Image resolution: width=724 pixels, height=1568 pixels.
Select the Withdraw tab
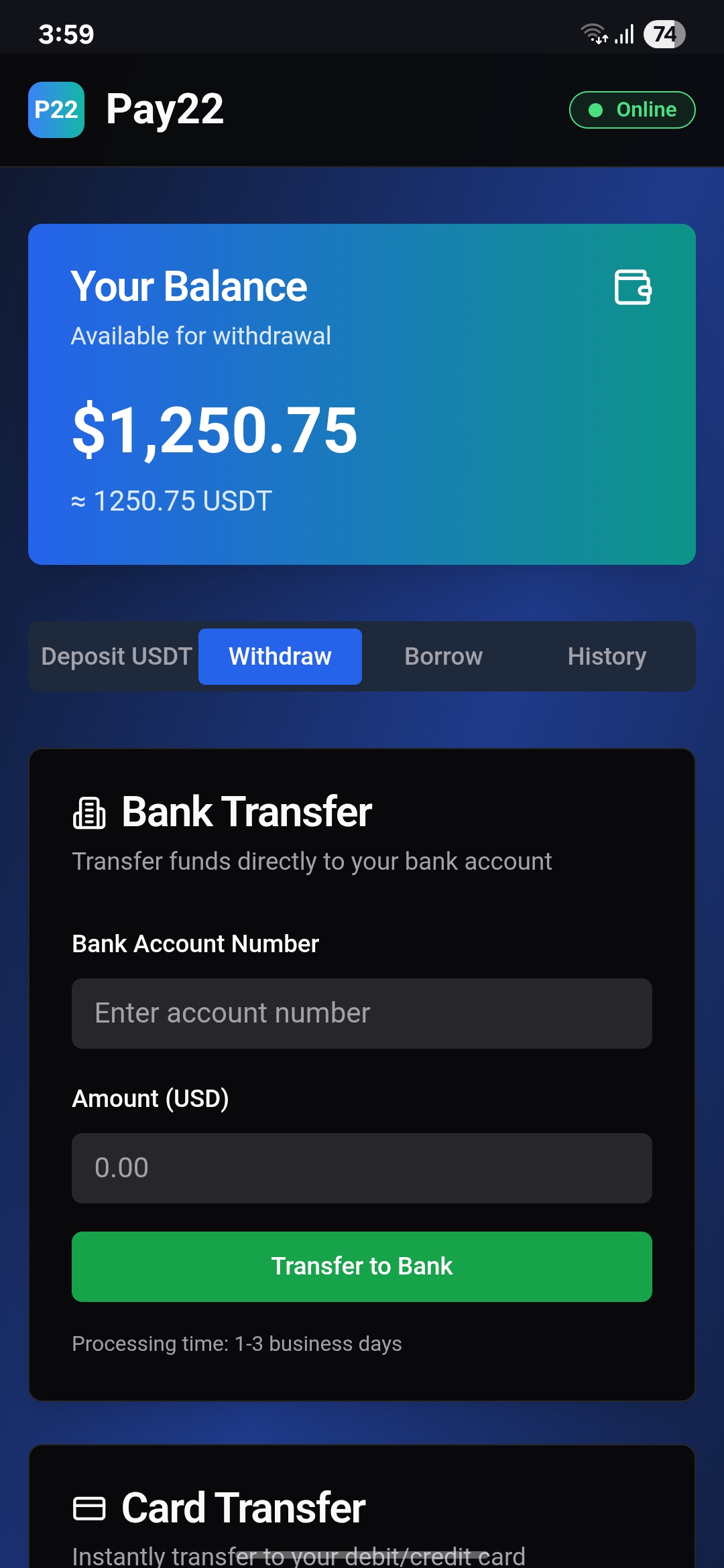tap(280, 657)
